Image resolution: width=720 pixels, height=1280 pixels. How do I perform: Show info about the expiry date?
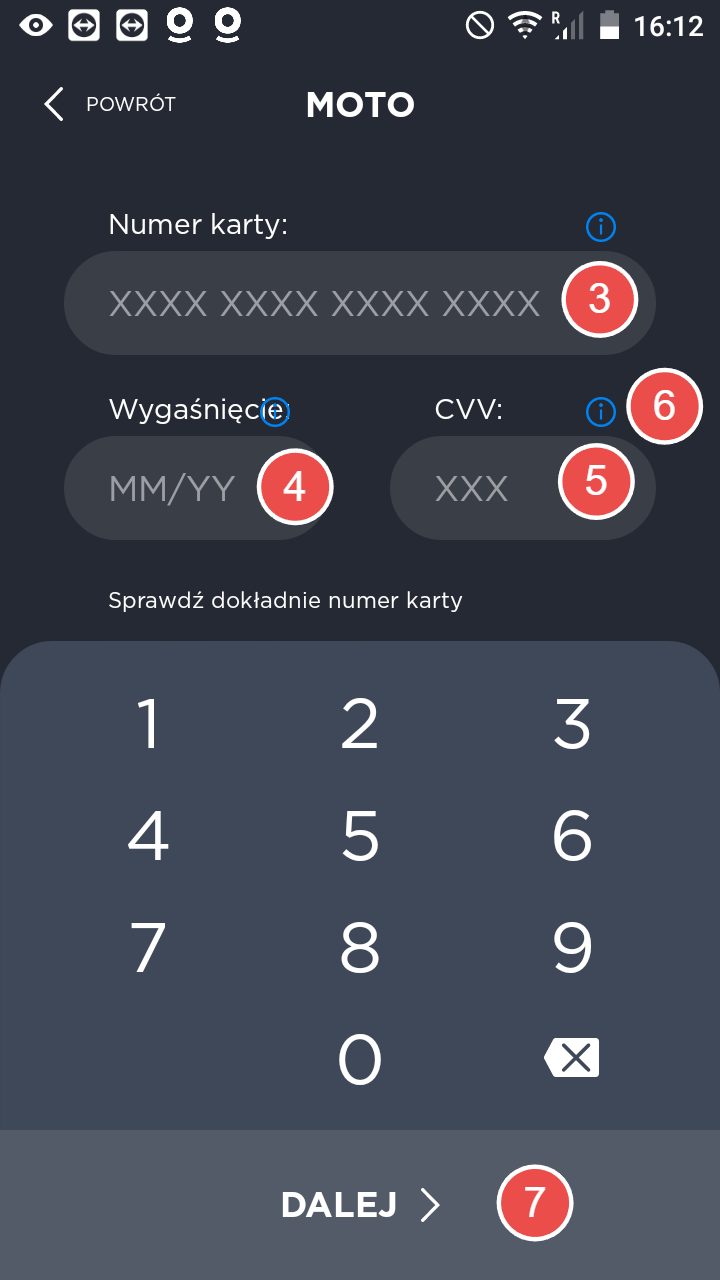pos(275,411)
